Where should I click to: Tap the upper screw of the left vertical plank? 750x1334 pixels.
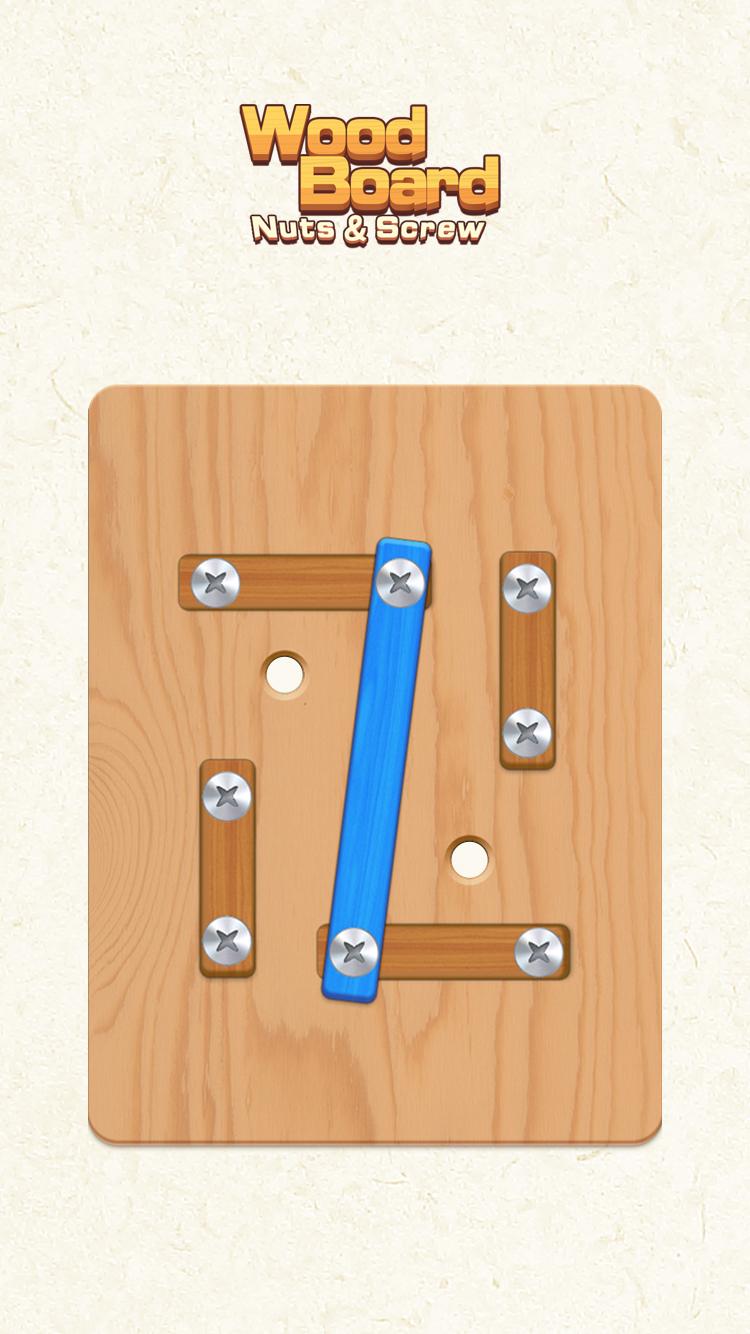[x=227, y=796]
